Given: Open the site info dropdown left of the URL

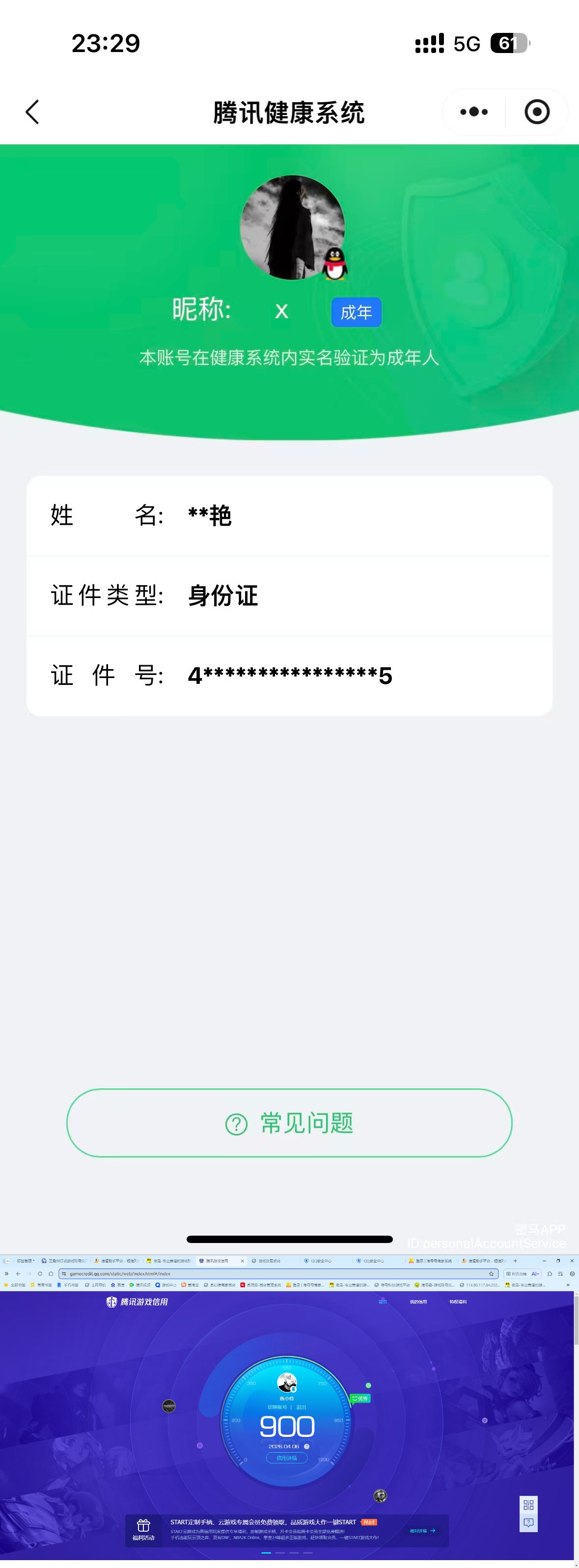Looking at the screenshot, I should click(63, 1273).
